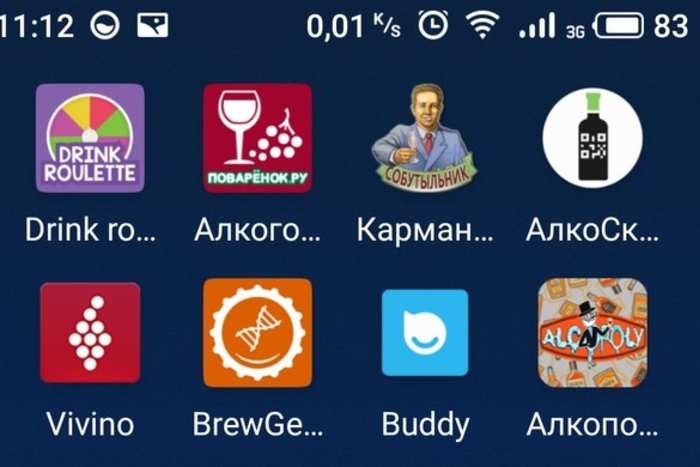Launch the BrewGene app
700x467 pixels.
point(257,333)
